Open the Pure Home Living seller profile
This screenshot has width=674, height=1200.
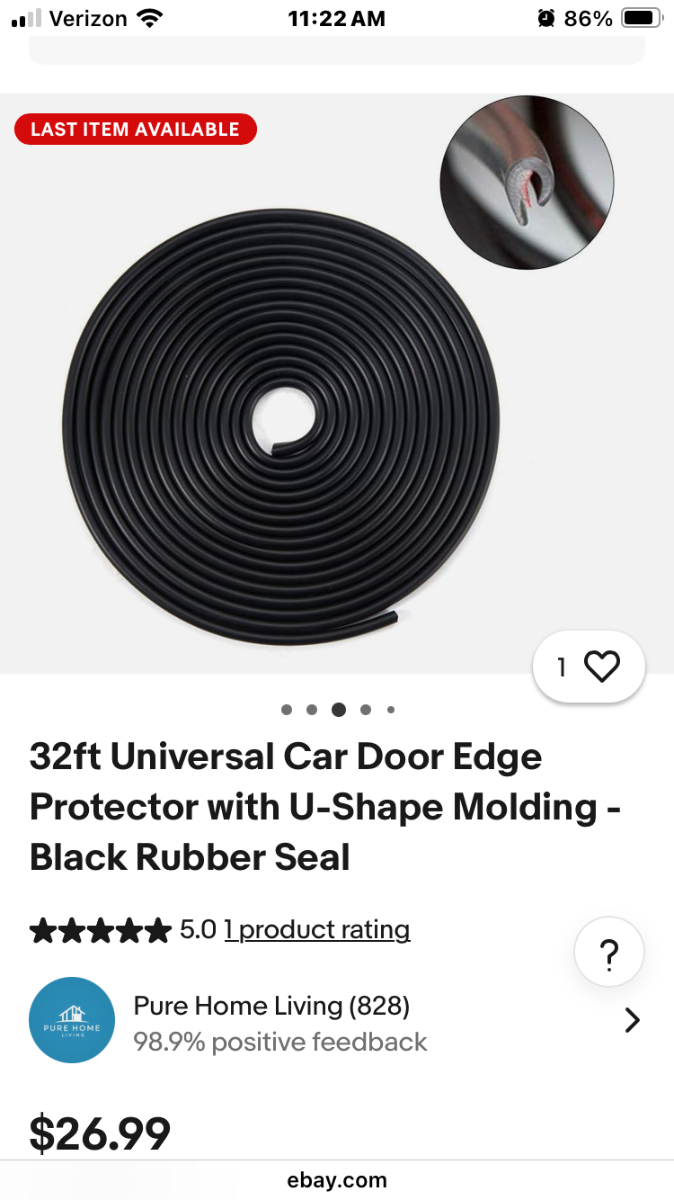(x=272, y=1006)
